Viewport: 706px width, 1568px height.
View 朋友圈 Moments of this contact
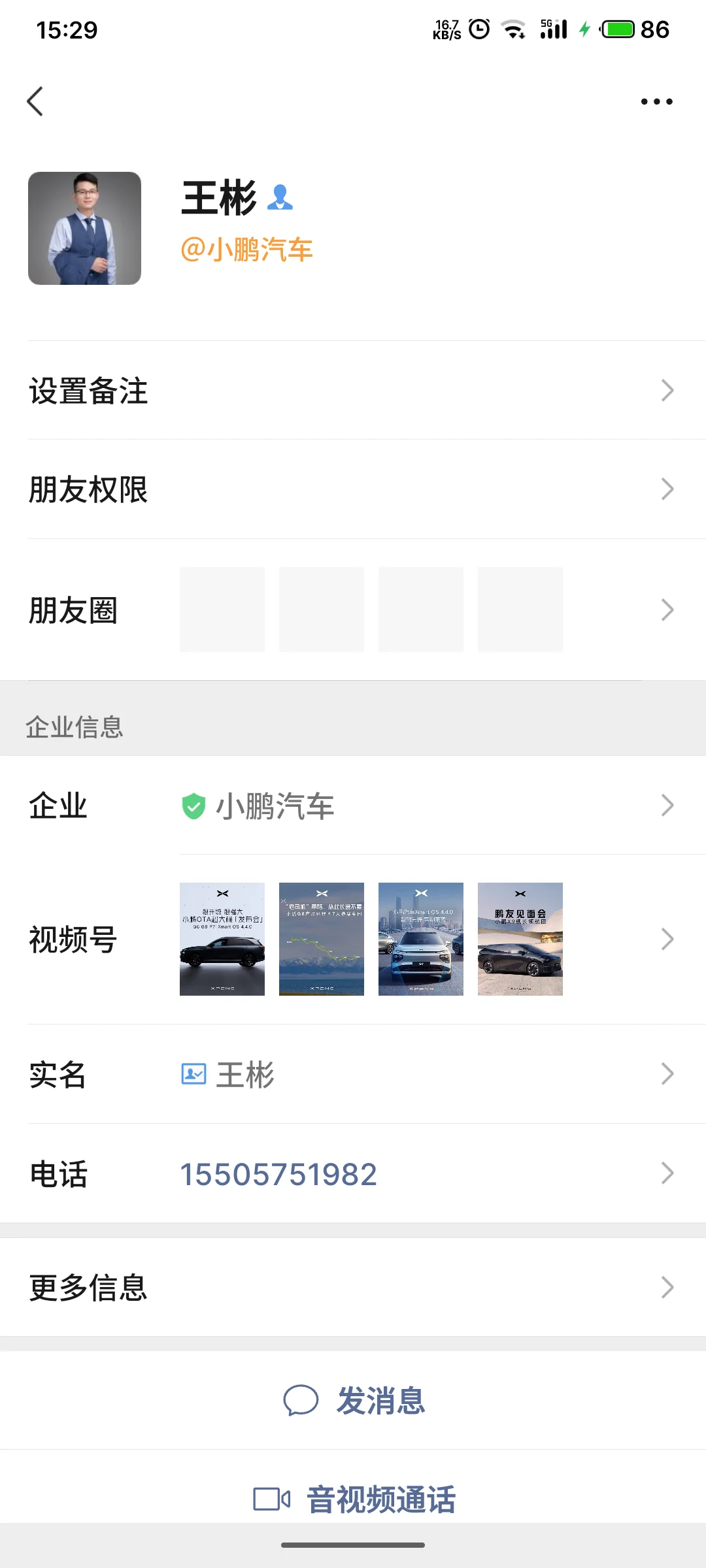pos(353,610)
